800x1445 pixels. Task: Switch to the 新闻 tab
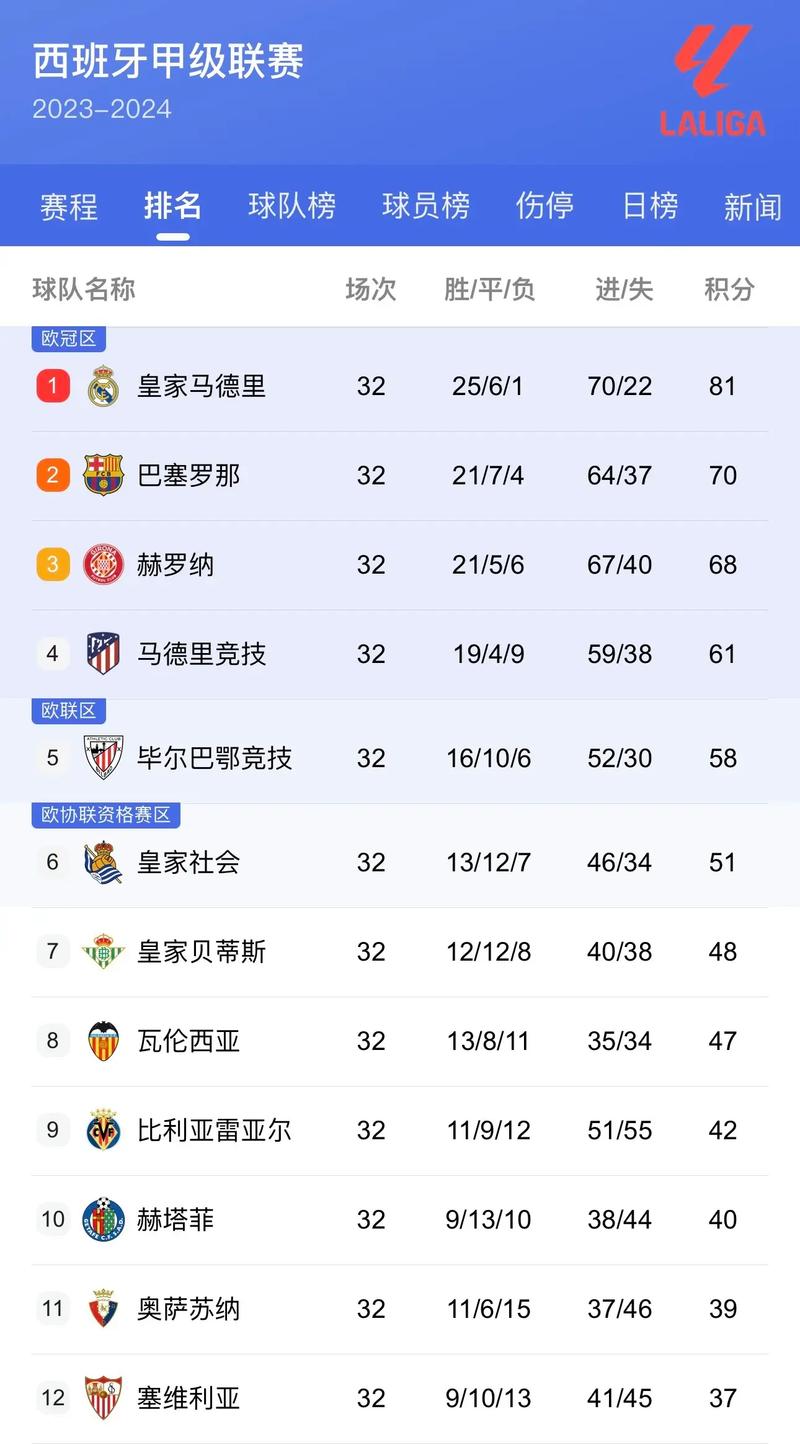[753, 206]
